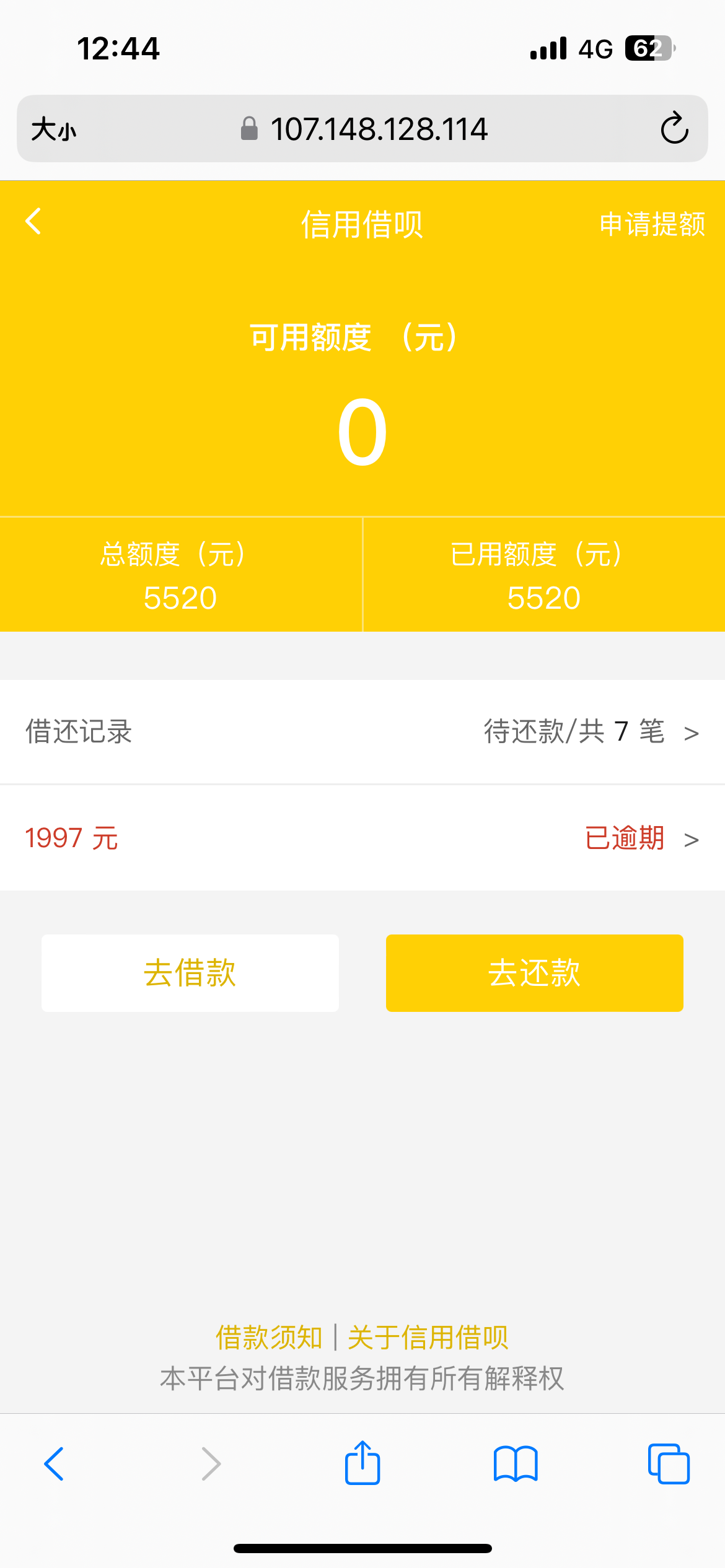
Task: Open the 借款须知 link
Action: [x=269, y=1337]
